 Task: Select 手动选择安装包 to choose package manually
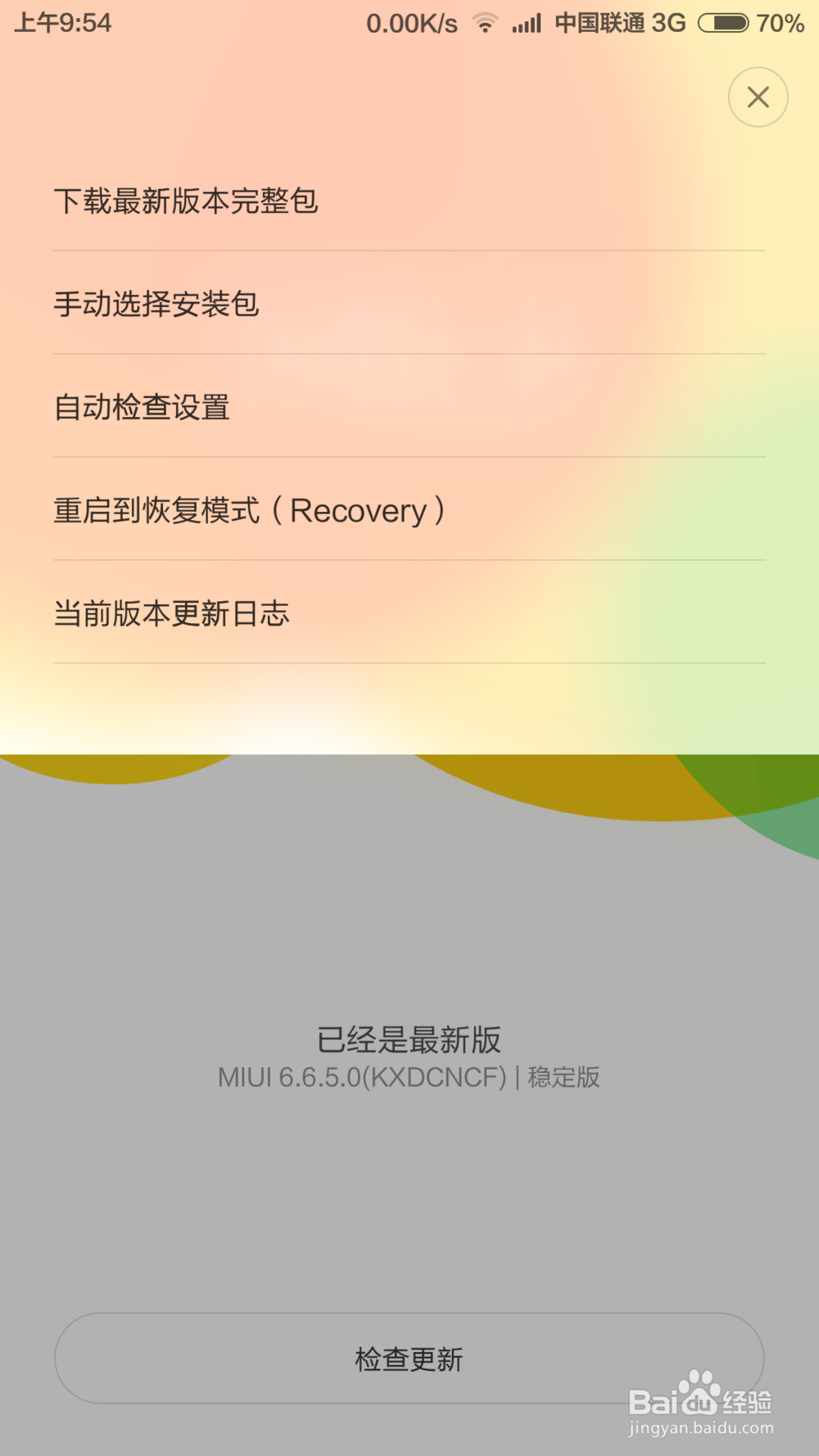tap(156, 304)
